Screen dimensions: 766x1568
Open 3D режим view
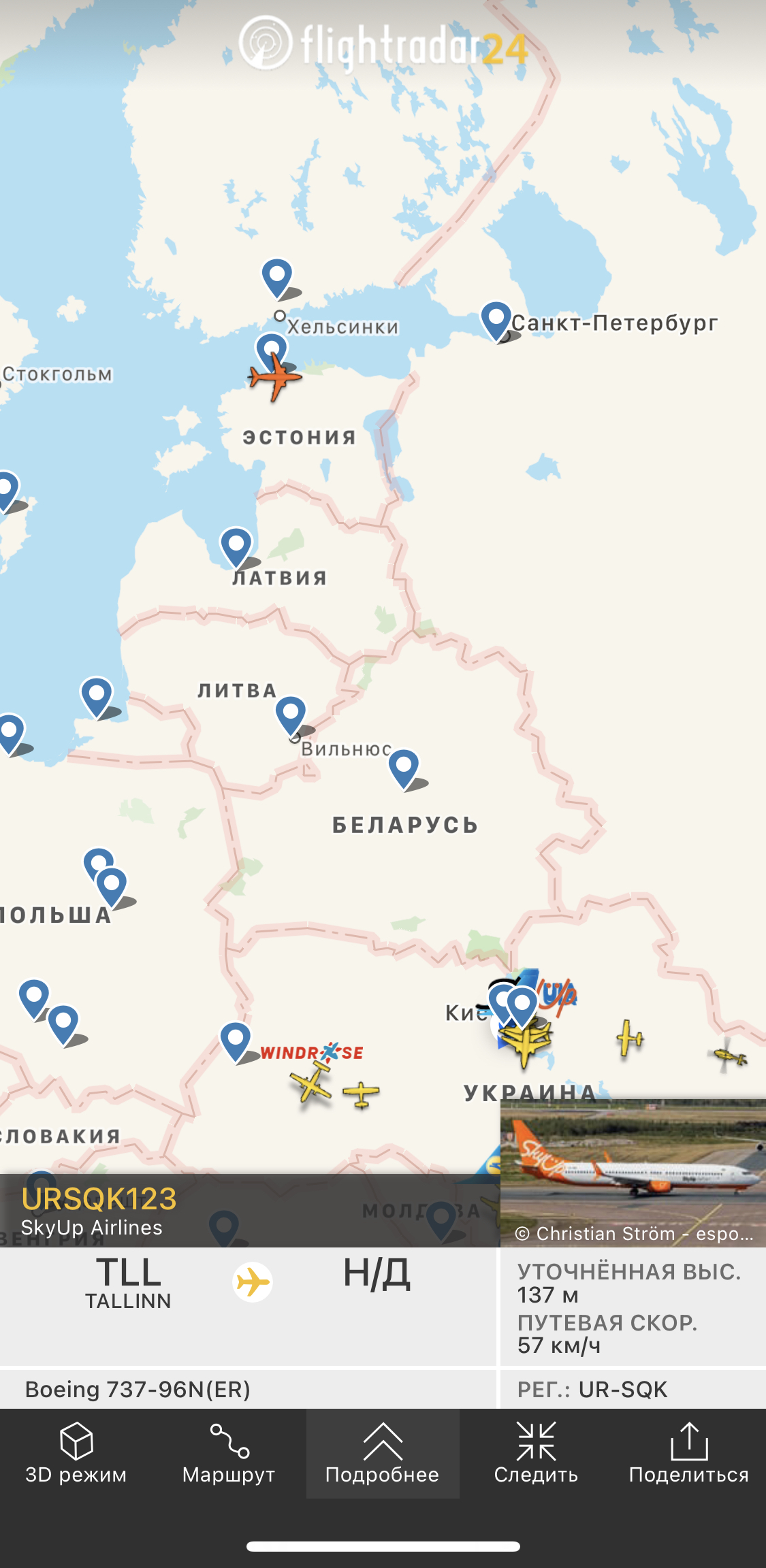point(76,1453)
